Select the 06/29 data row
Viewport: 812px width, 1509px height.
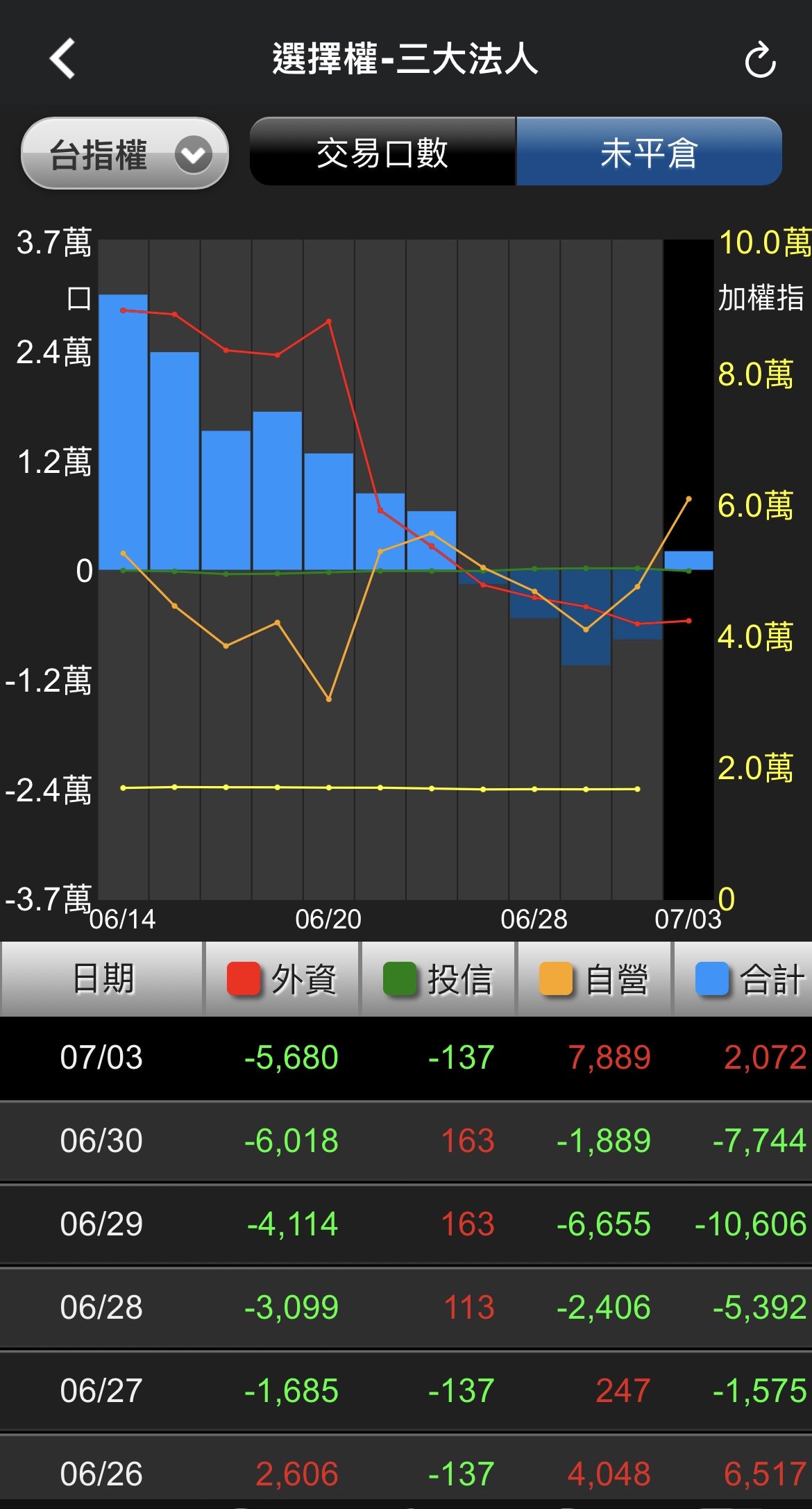[406, 1224]
